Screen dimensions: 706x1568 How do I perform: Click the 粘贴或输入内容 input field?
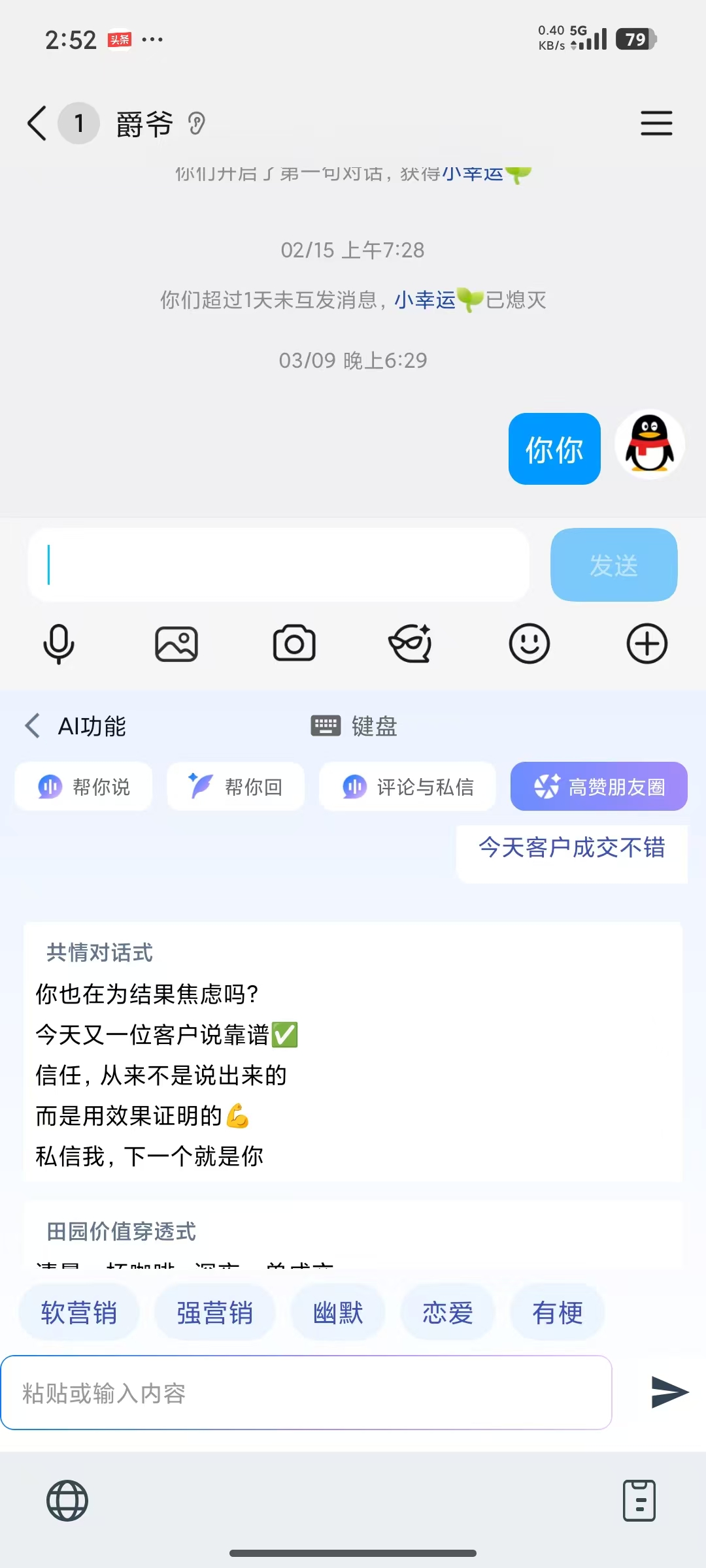[307, 1392]
